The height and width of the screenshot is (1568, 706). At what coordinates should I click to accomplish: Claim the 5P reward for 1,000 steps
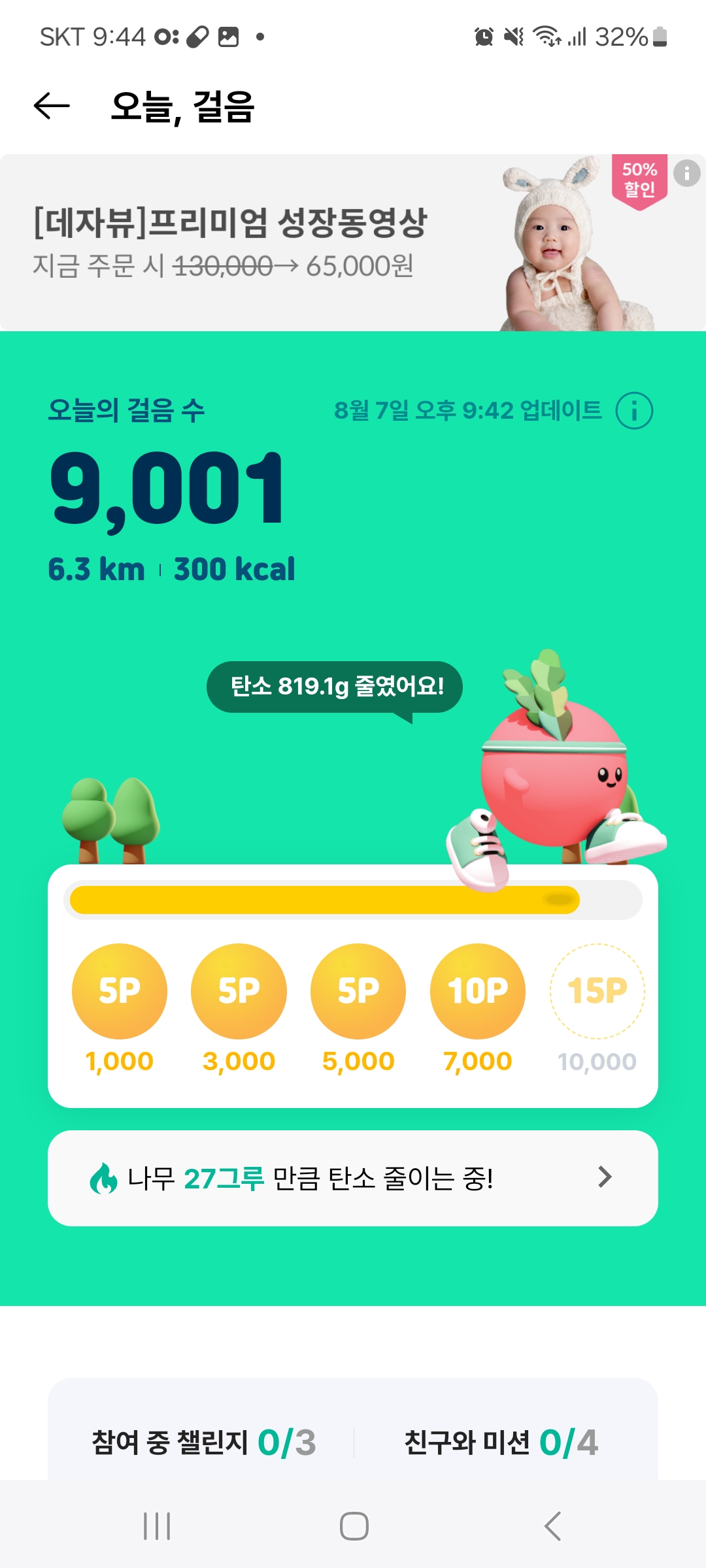(120, 991)
